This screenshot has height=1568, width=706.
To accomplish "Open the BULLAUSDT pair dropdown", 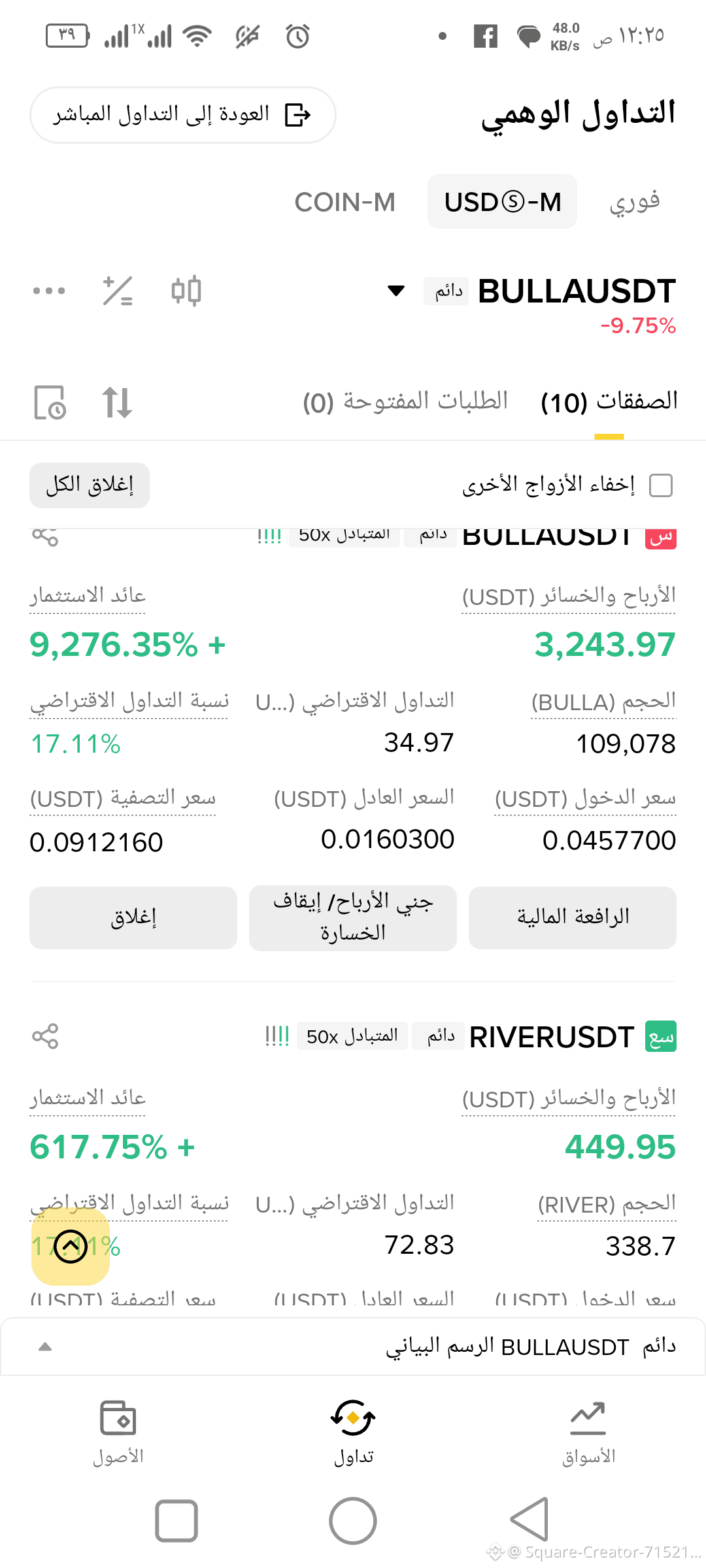I will 396,290.
